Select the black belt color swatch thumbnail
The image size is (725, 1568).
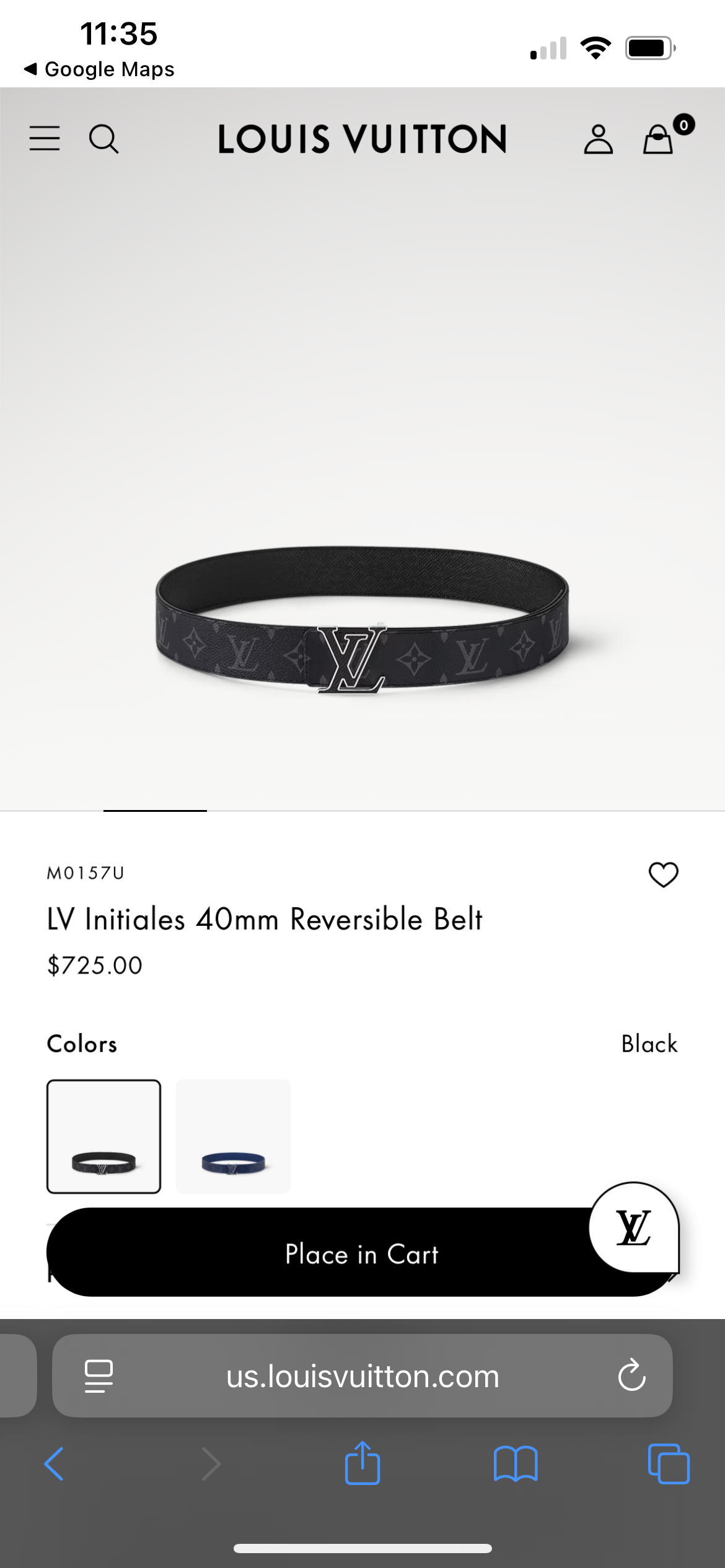tap(104, 1136)
